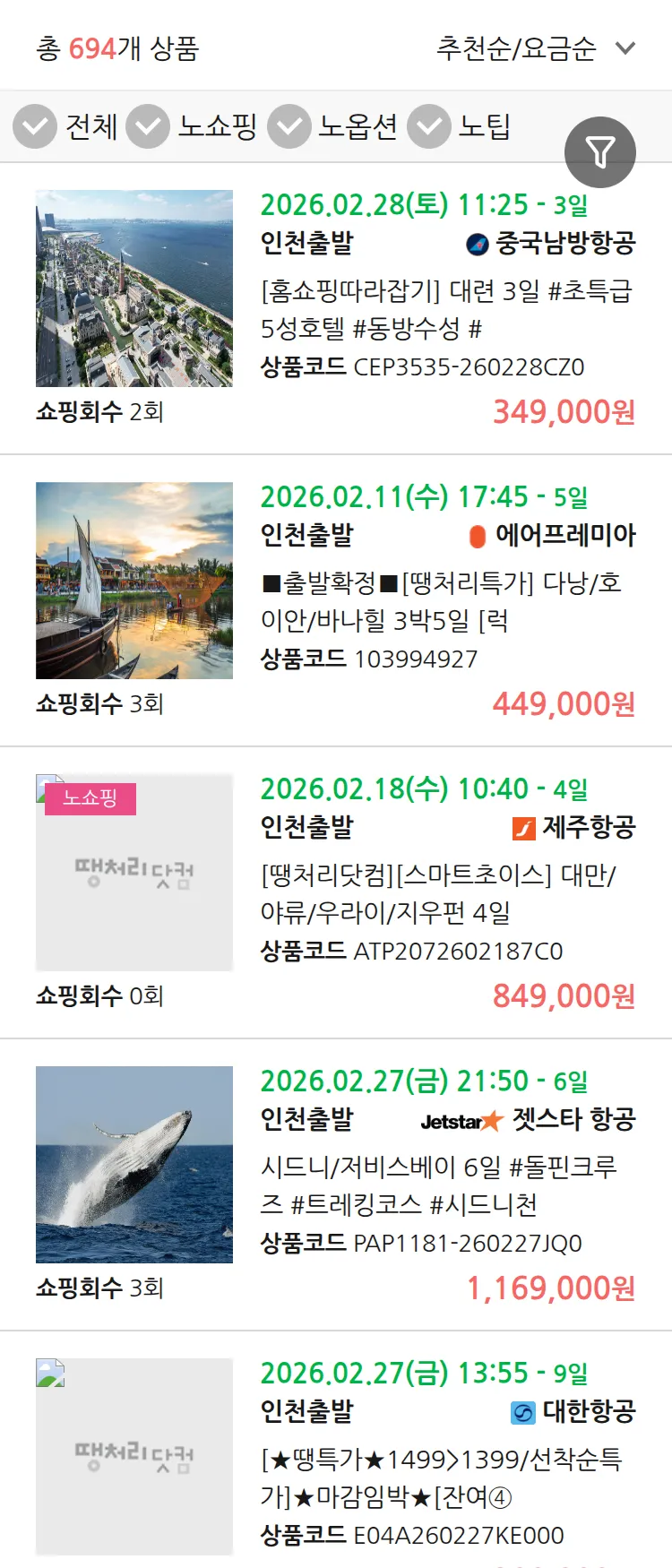Click the whale photo thumbnail
The image size is (672, 1568).
[x=133, y=1165]
